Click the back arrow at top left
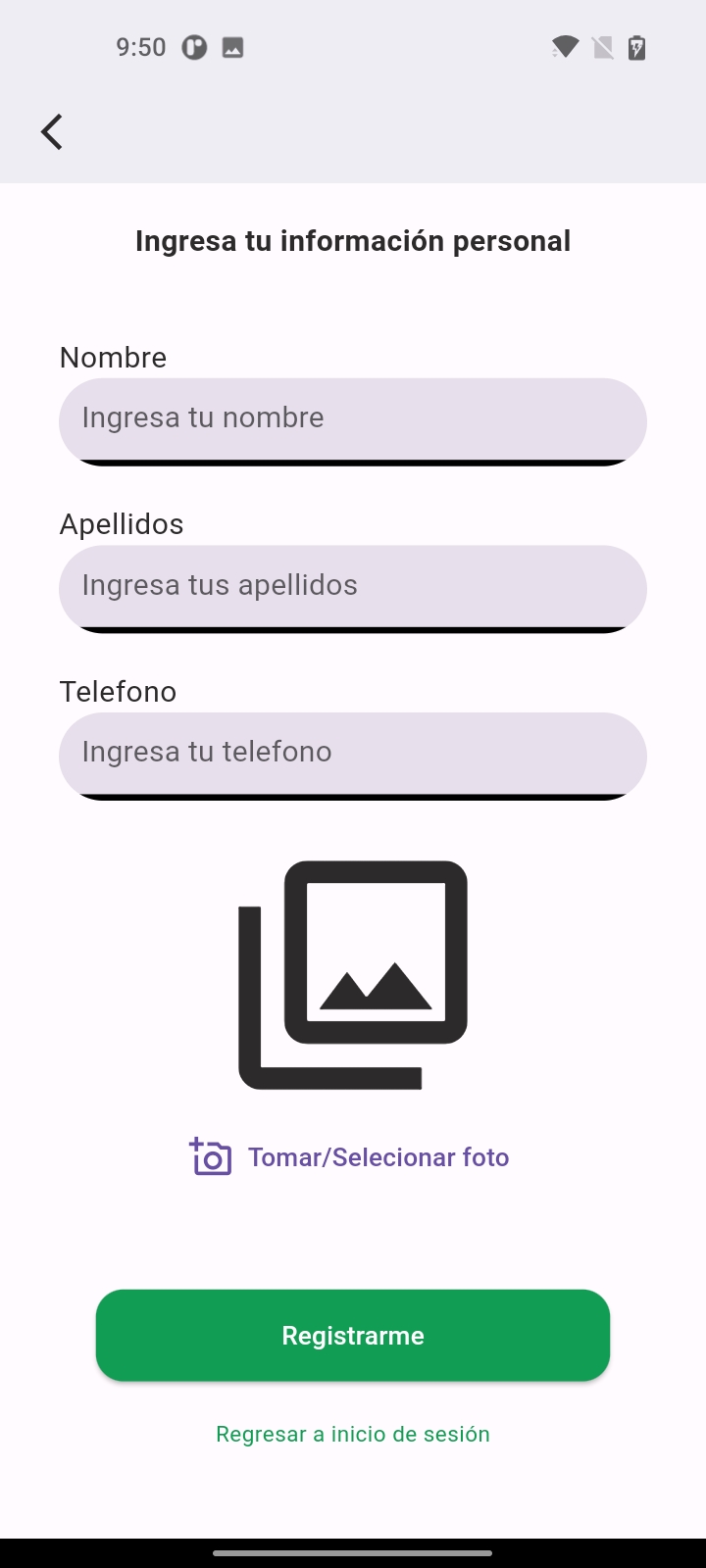This screenshot has height=1568, width=706. click(x=51, y=130)
